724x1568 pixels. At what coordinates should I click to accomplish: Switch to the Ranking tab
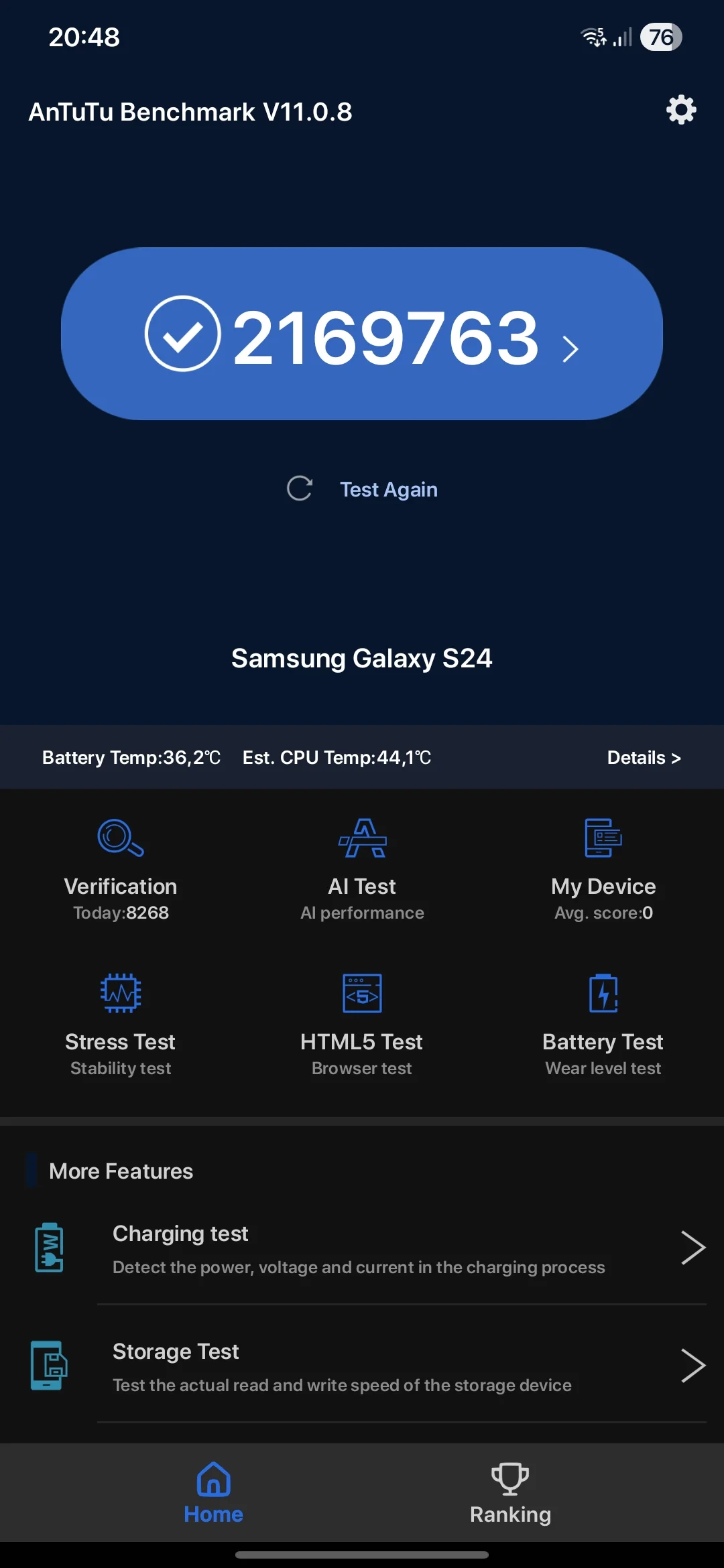coord(510,1494)
